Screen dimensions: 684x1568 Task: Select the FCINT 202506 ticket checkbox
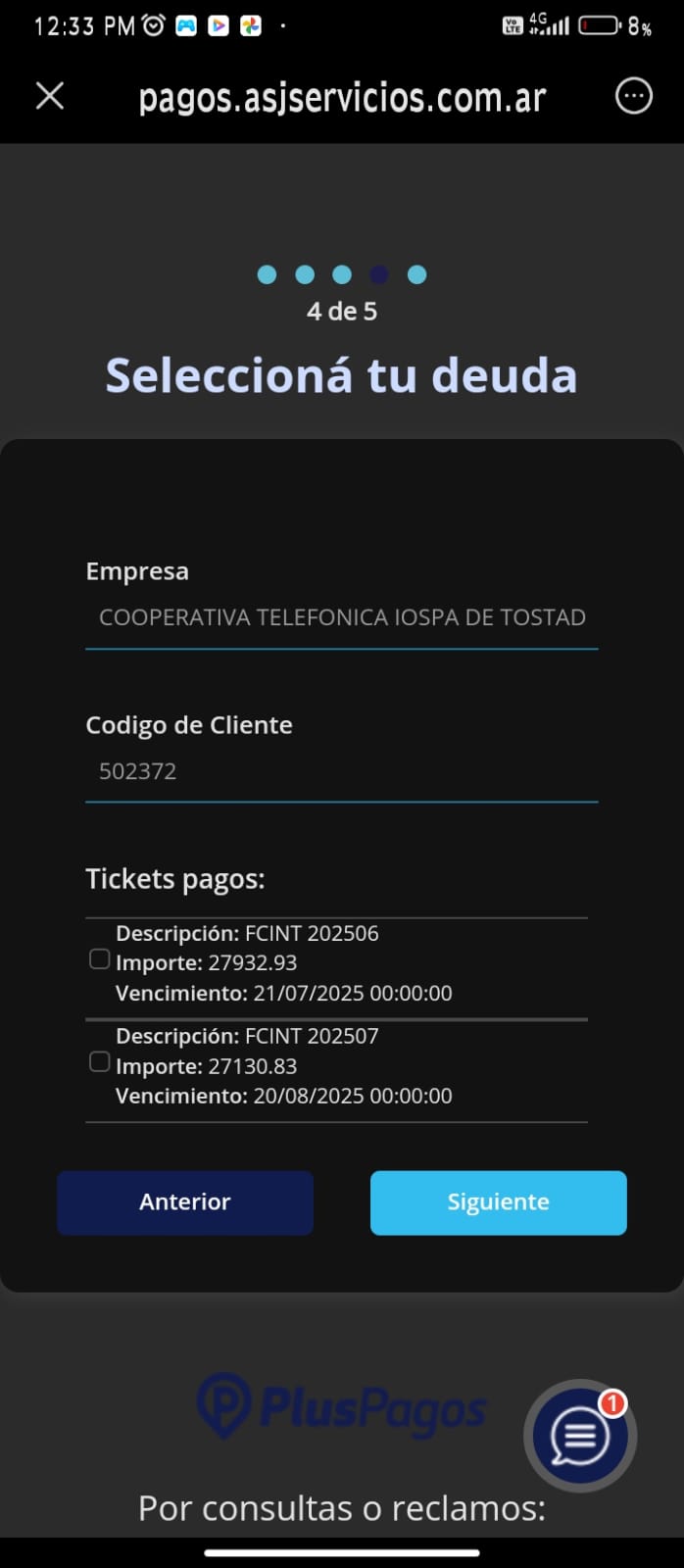point(99,959)
